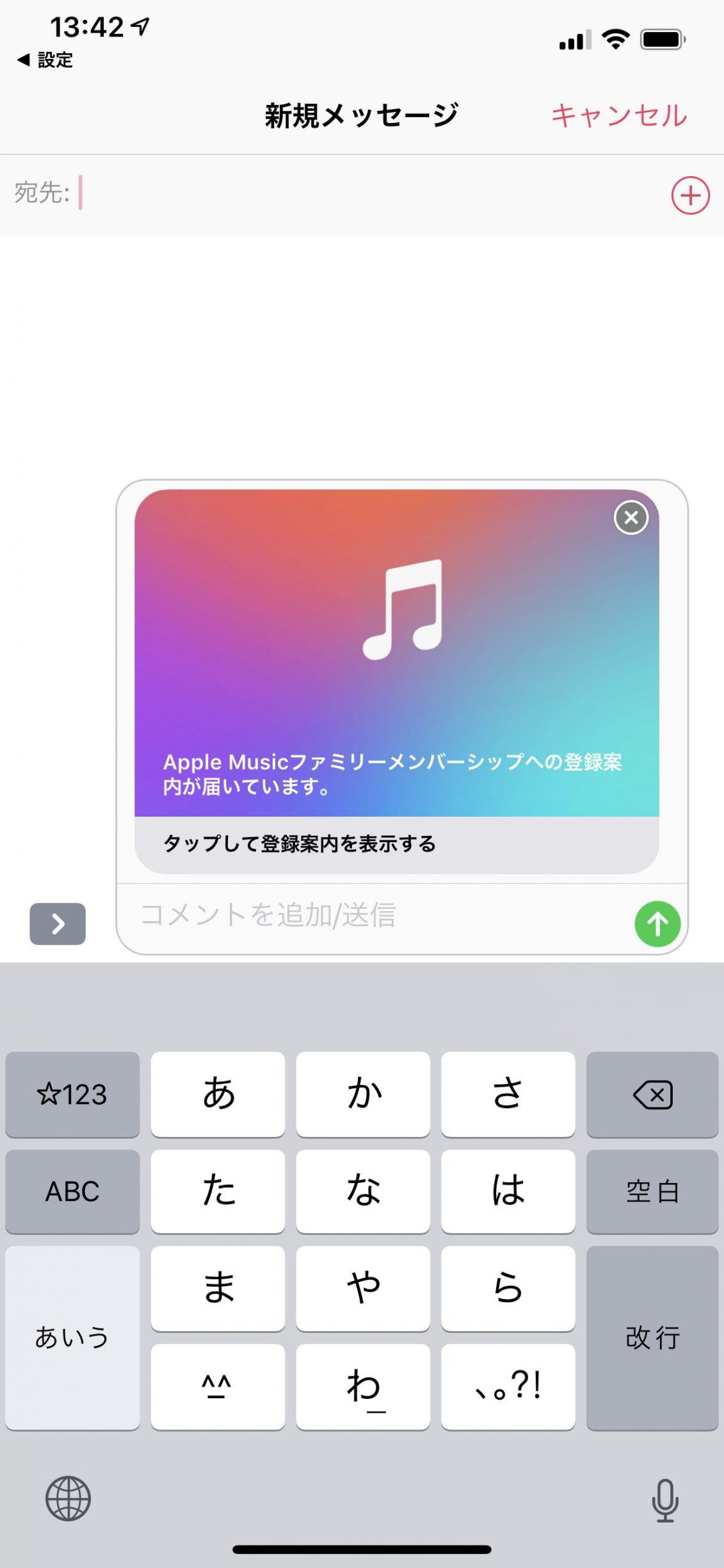Tap キャンセル to cancel the new message
The height and width of the screenshot is (1568, 724).
pos(618,116)
